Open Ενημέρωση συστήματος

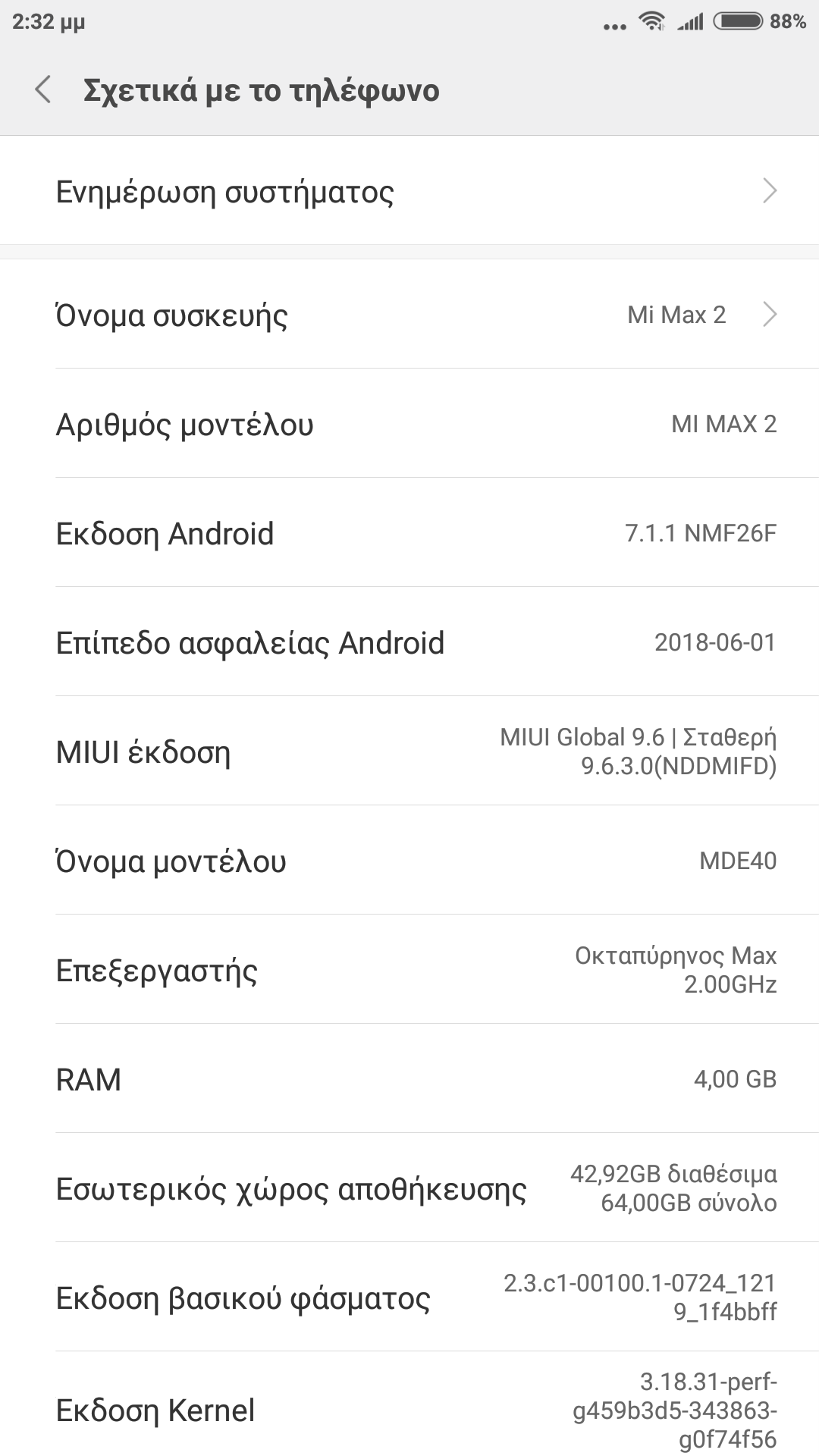click(x=409, y=191)
